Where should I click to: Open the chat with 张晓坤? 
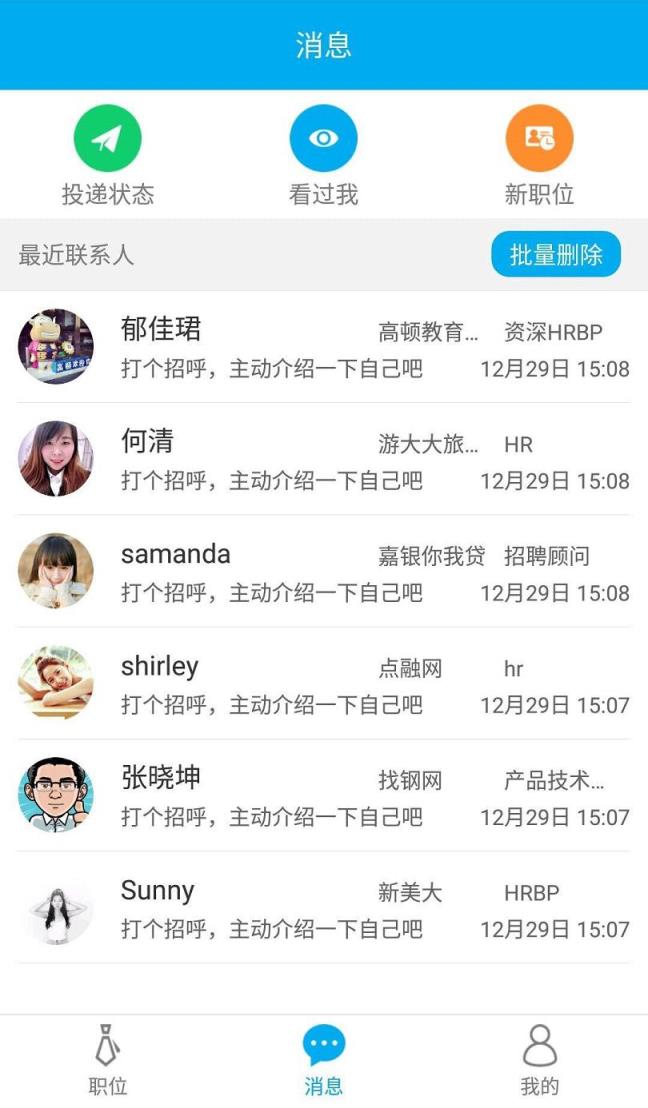323,795
